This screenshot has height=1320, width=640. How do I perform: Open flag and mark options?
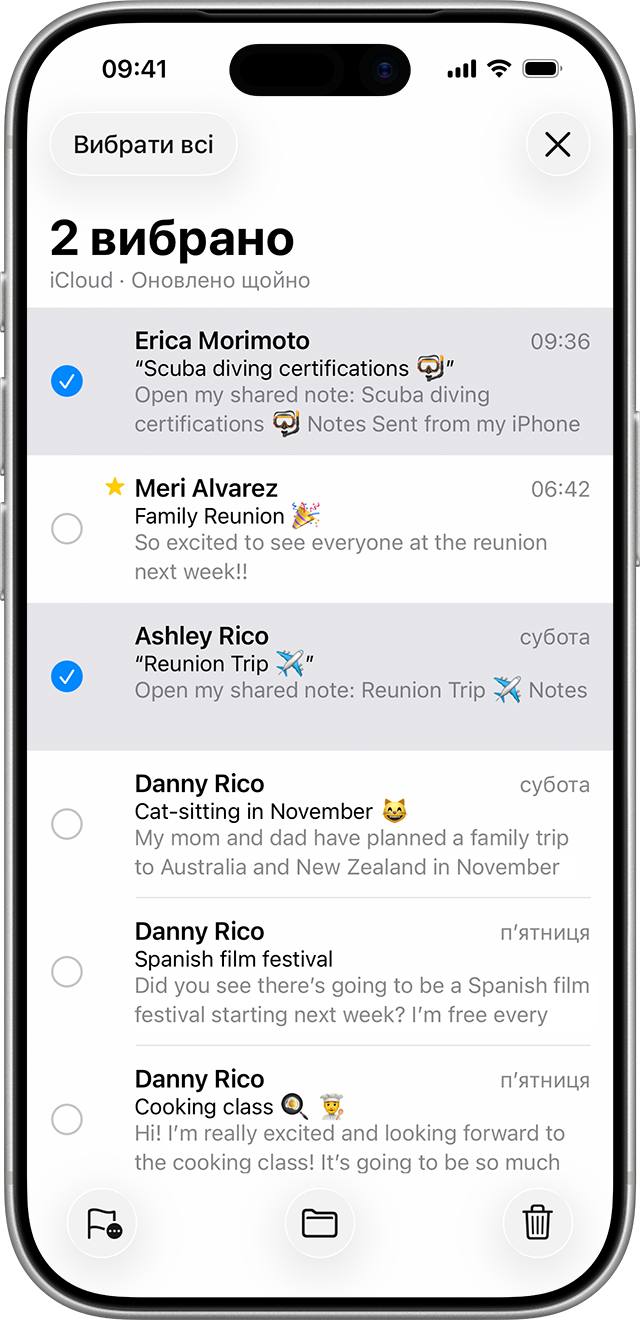point(103,1222)
